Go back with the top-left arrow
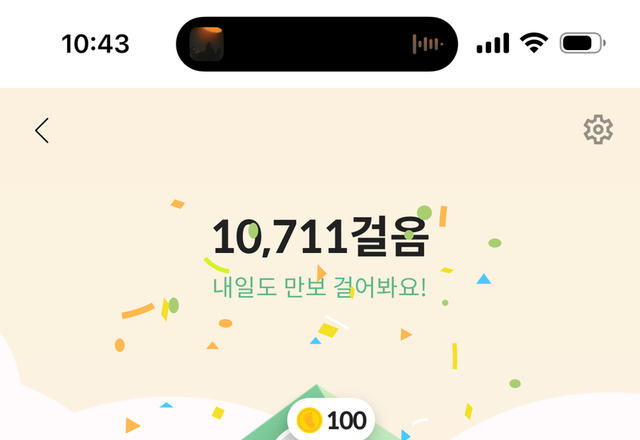640x440 pixels. (x=42, y=131)
